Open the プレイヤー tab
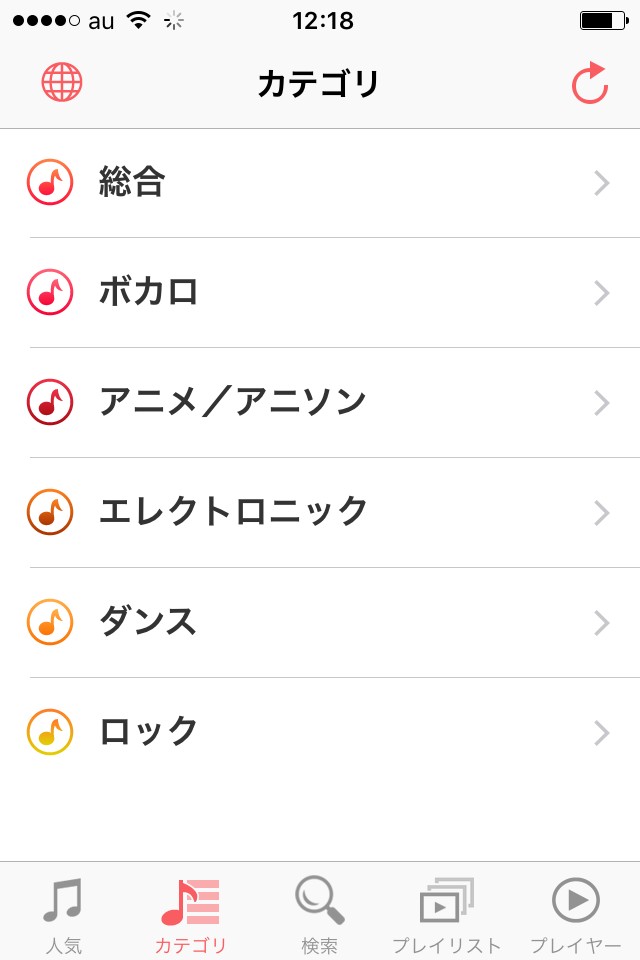This screenshot has width=640, height=960. [x=576, y=912]
